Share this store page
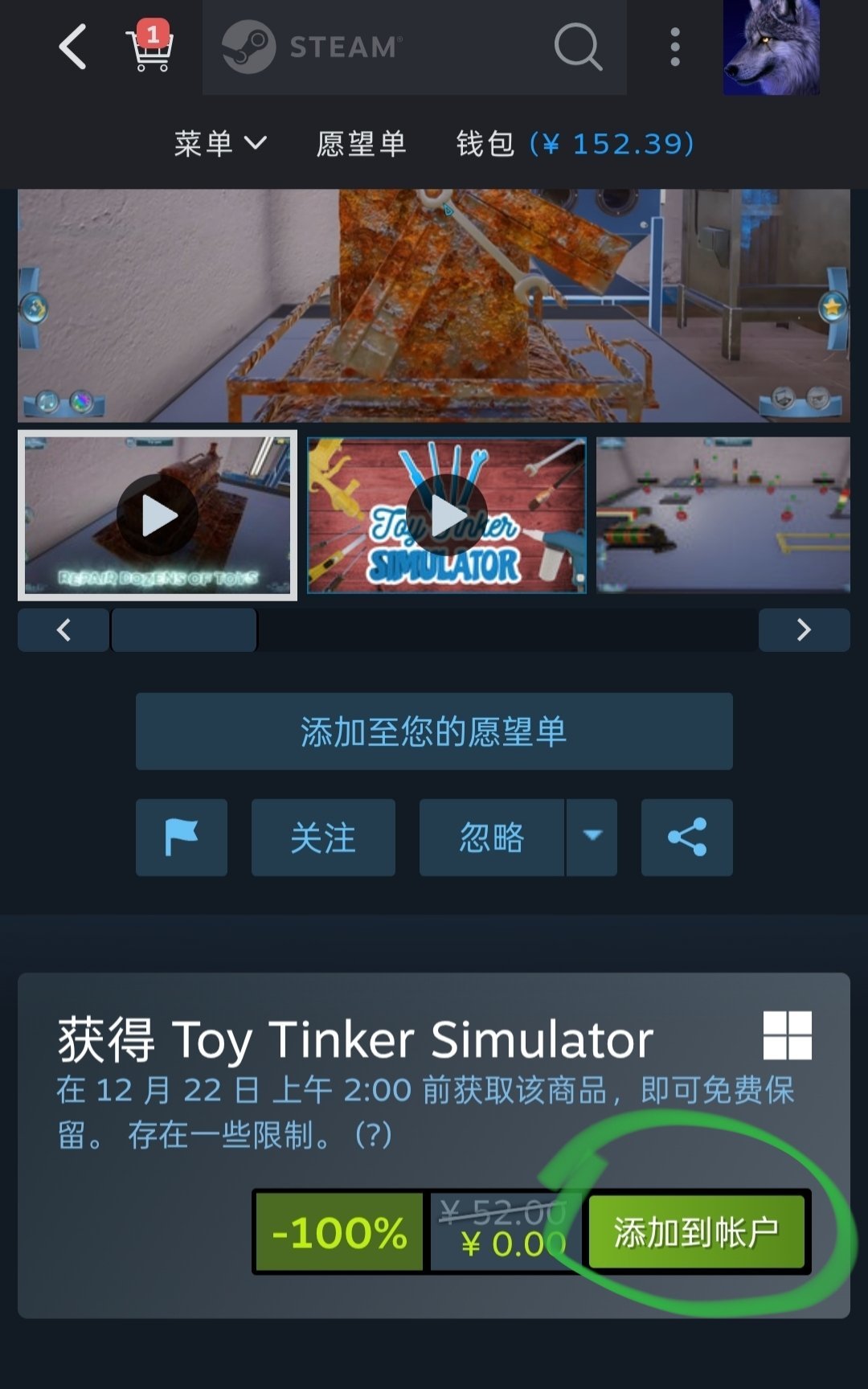This screenshot has height=1389, width=868. 687,838
